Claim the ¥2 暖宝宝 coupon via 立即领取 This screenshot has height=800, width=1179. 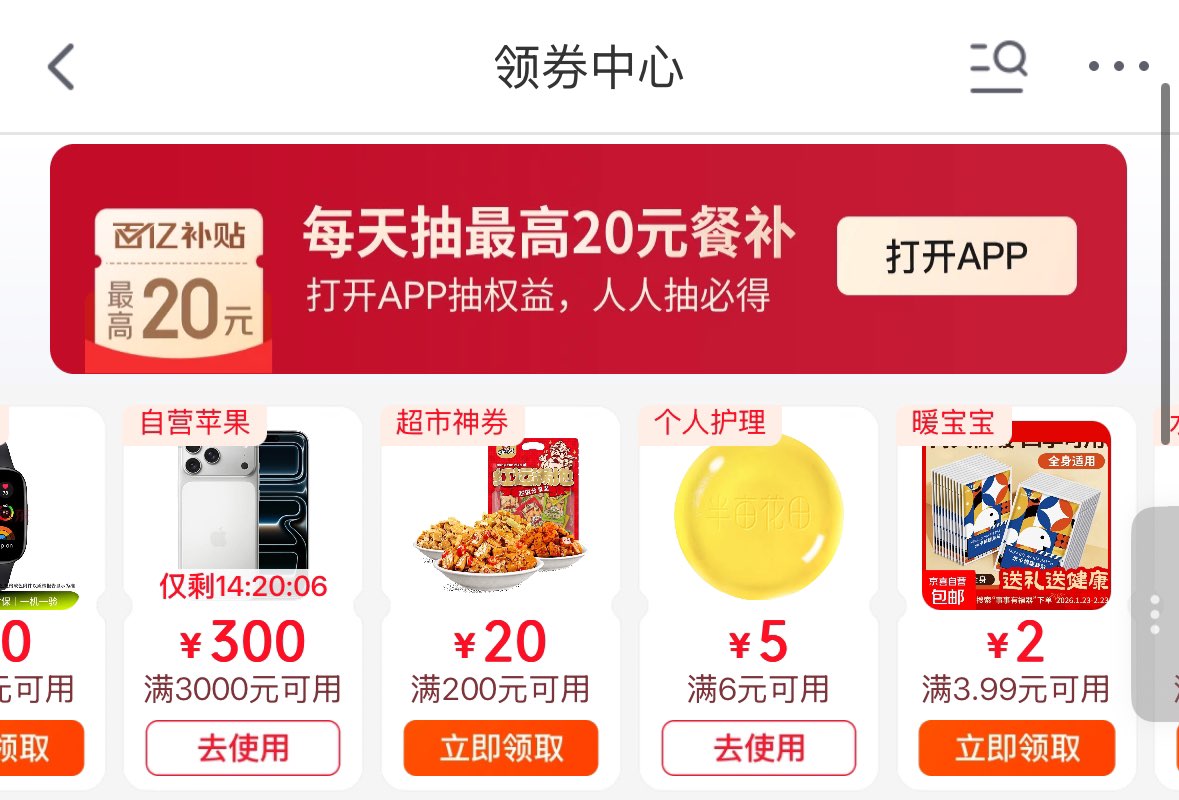[1016, 748]
